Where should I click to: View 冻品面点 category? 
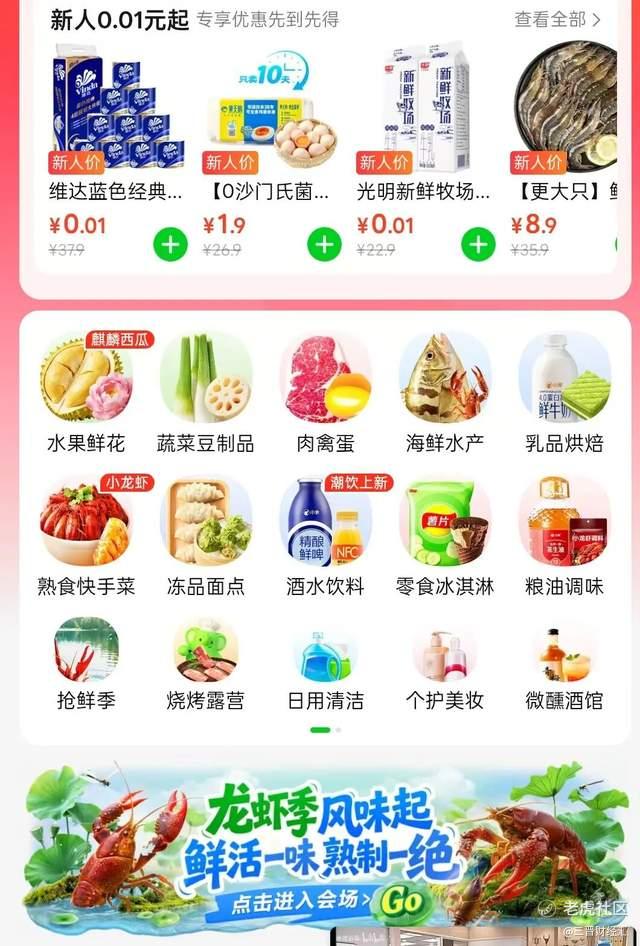point(205,536)
